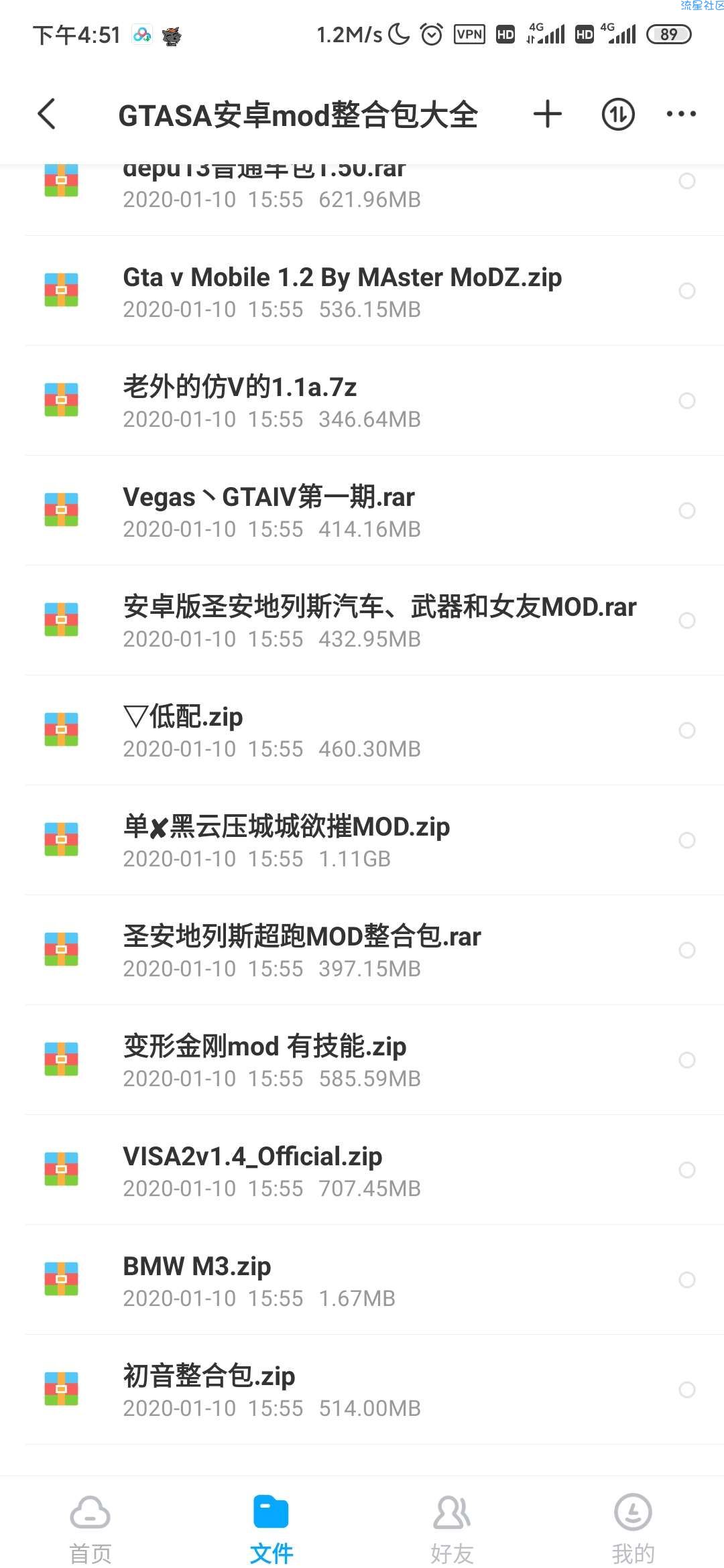Go back from the GTASA folder
Image resolution: width=724 pixels, height=1568 pixels.
pyautogui.click(x=46, y=114)
